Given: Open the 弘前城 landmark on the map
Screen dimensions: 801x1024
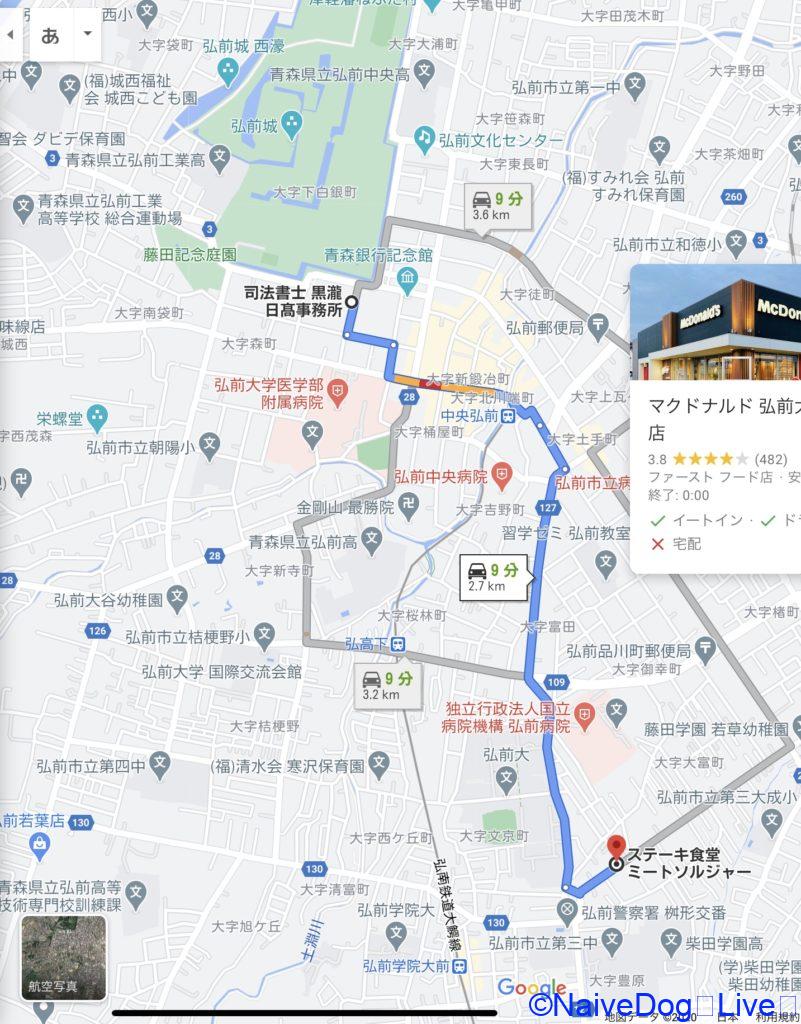Looking at the screenshot, I should 291,125.
